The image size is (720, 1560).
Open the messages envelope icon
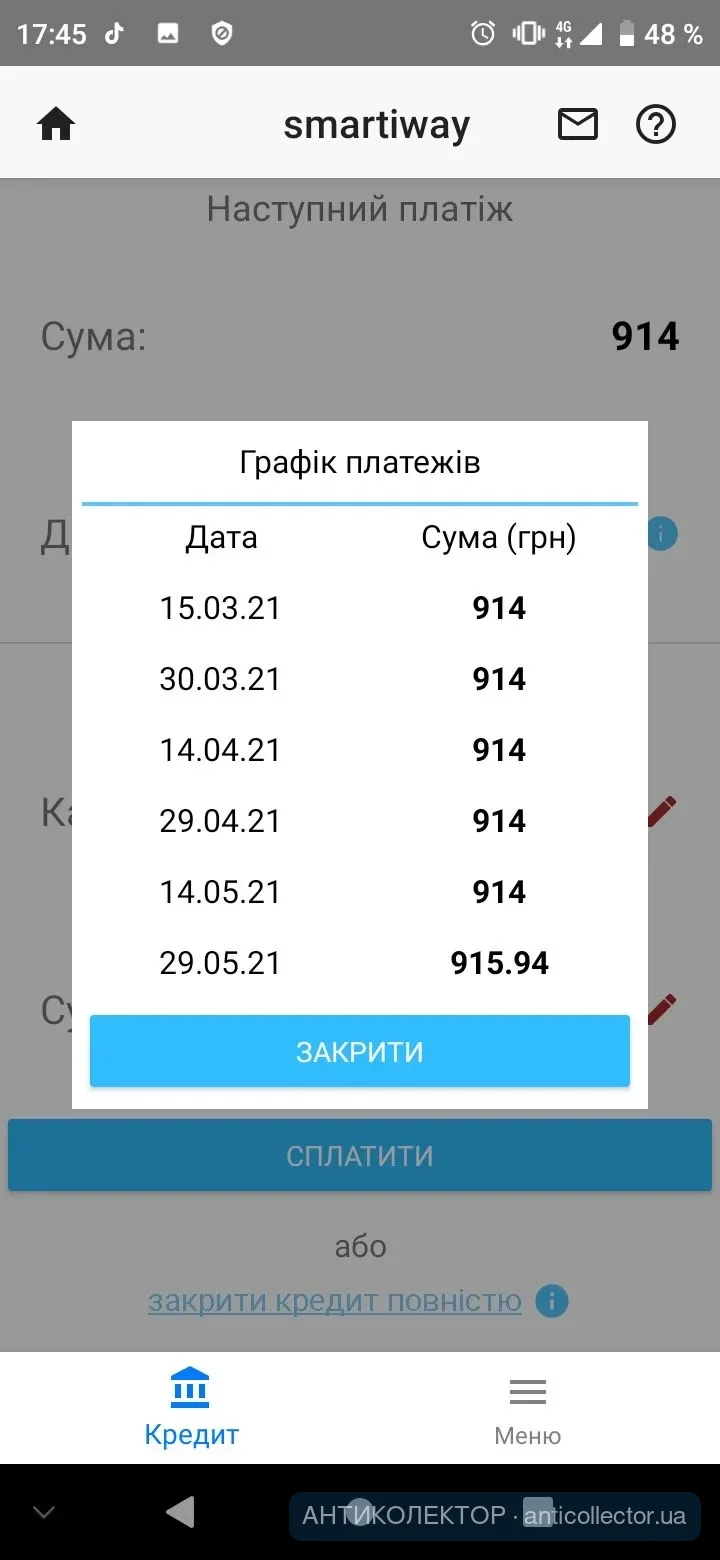577,124
